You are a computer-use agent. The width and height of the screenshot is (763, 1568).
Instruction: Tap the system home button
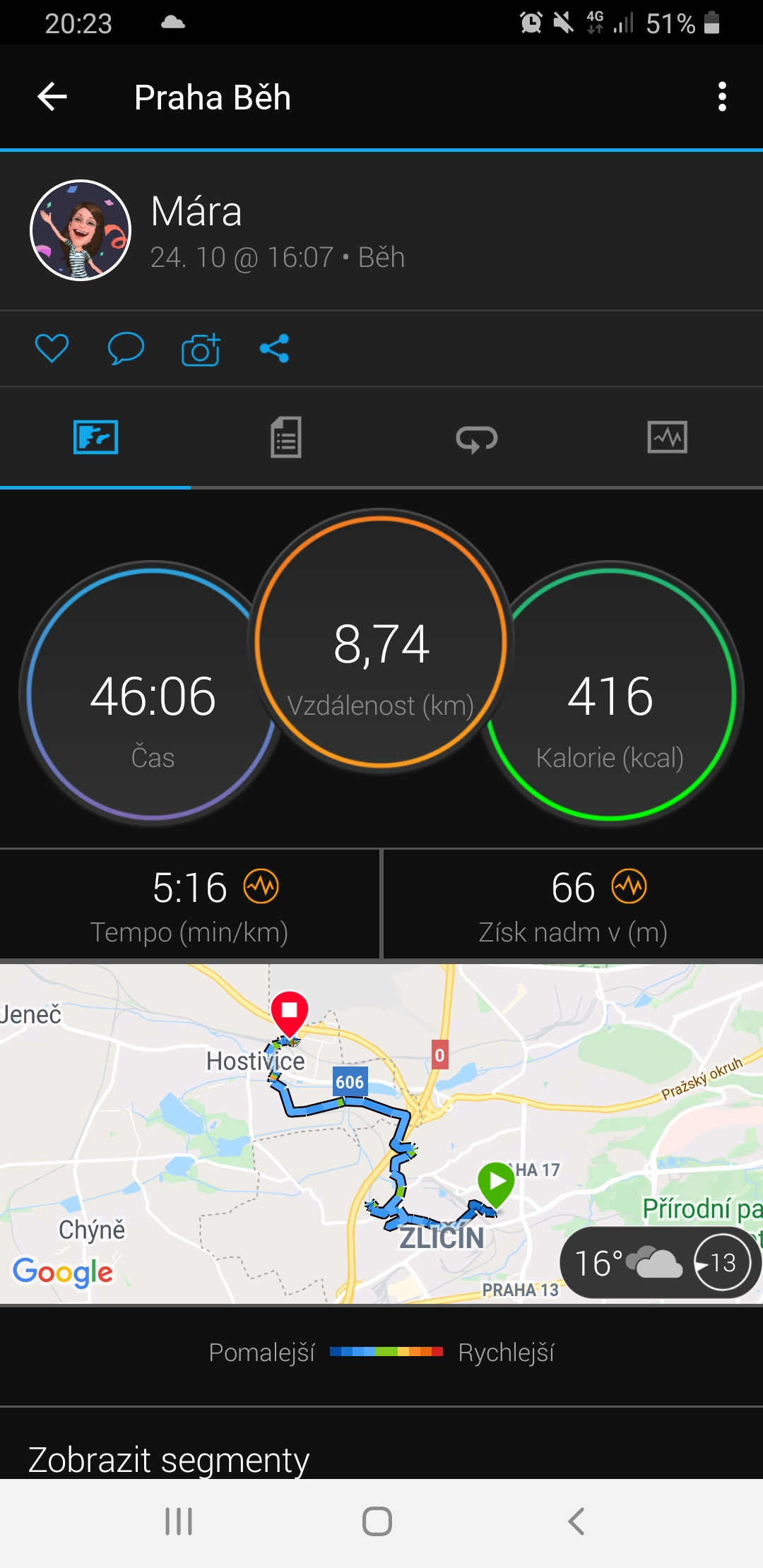[x=377, y=1521]
